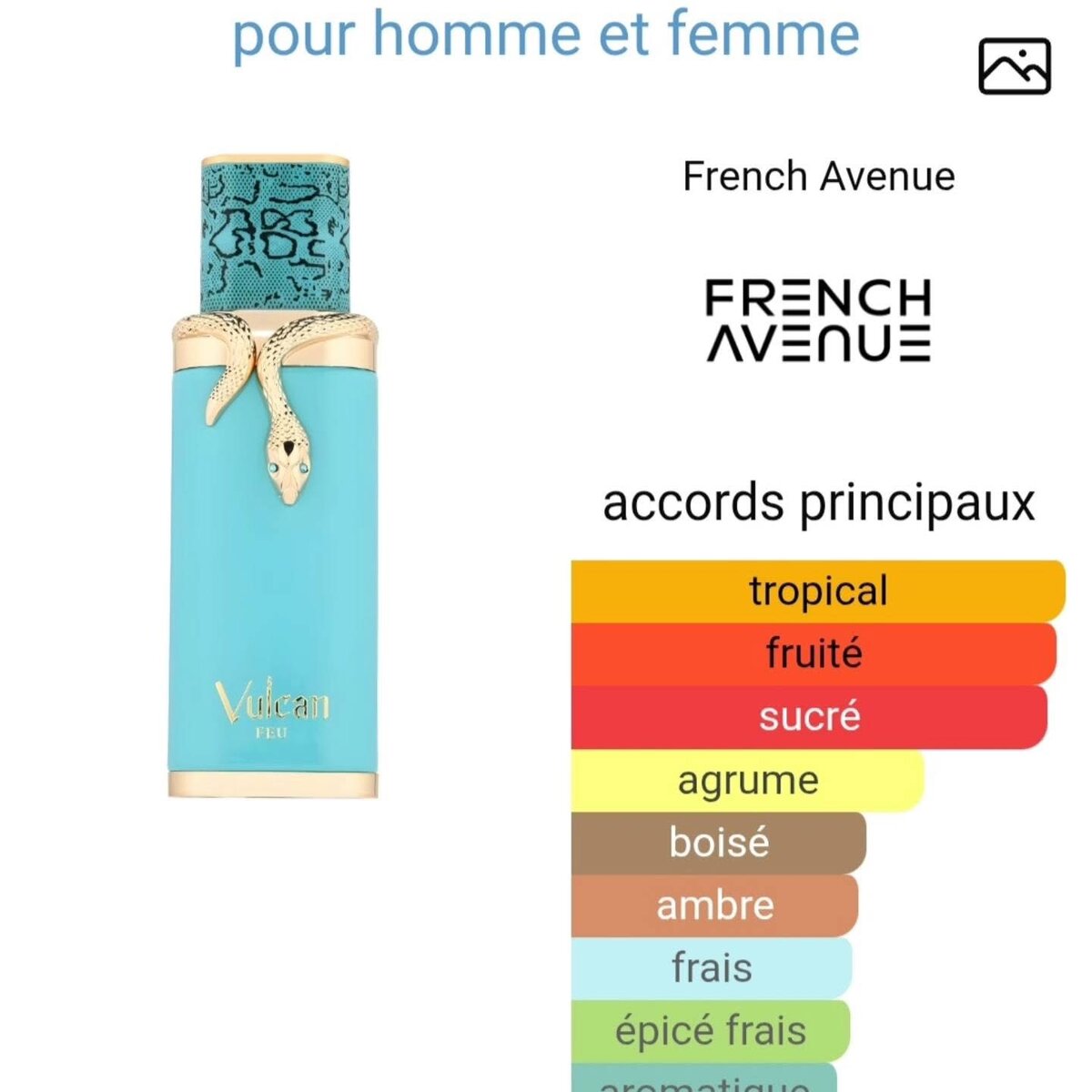Screen dimensions: 1092x1092
Task: Open the photo gallery icon
Action: 1014,66
